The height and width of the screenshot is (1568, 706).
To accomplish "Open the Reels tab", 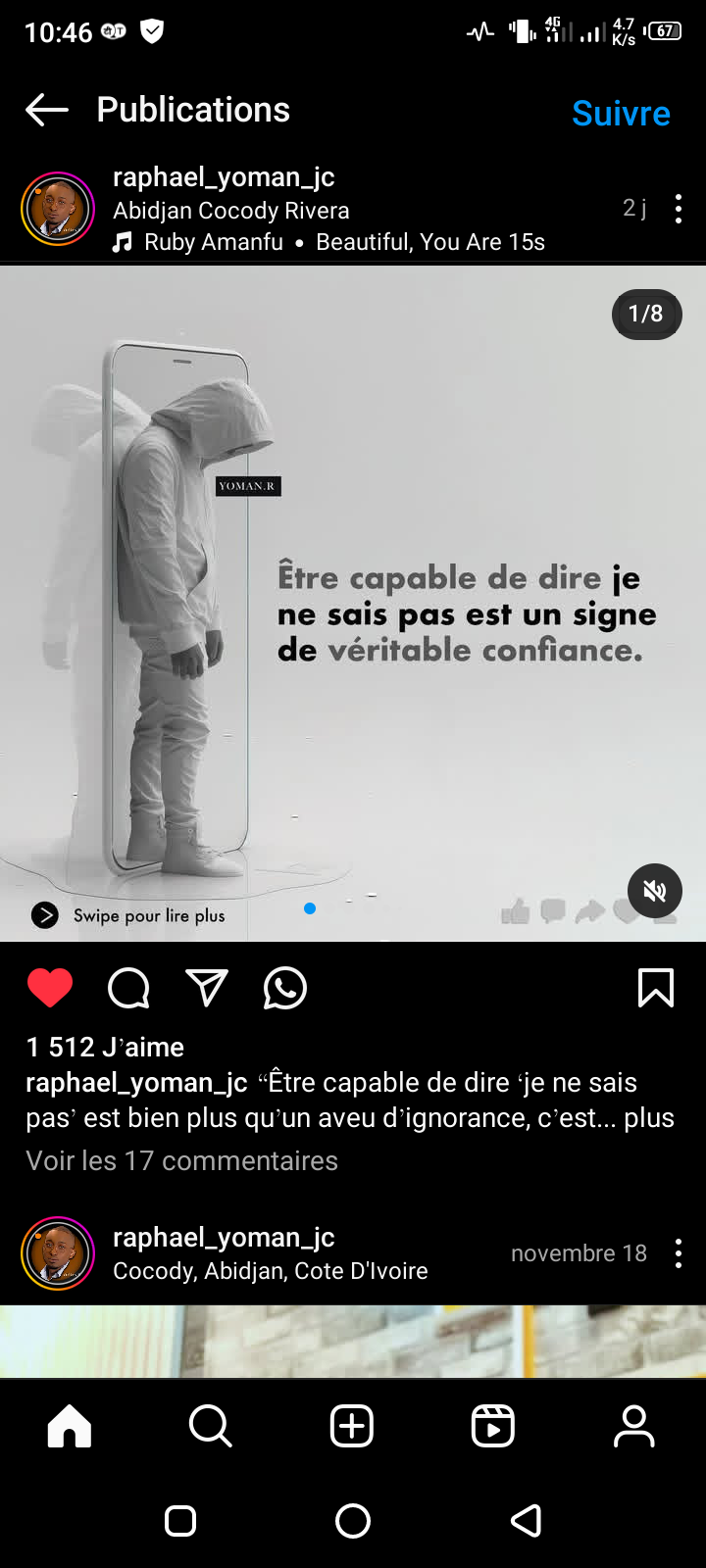I will click(x=493, y=1426).
